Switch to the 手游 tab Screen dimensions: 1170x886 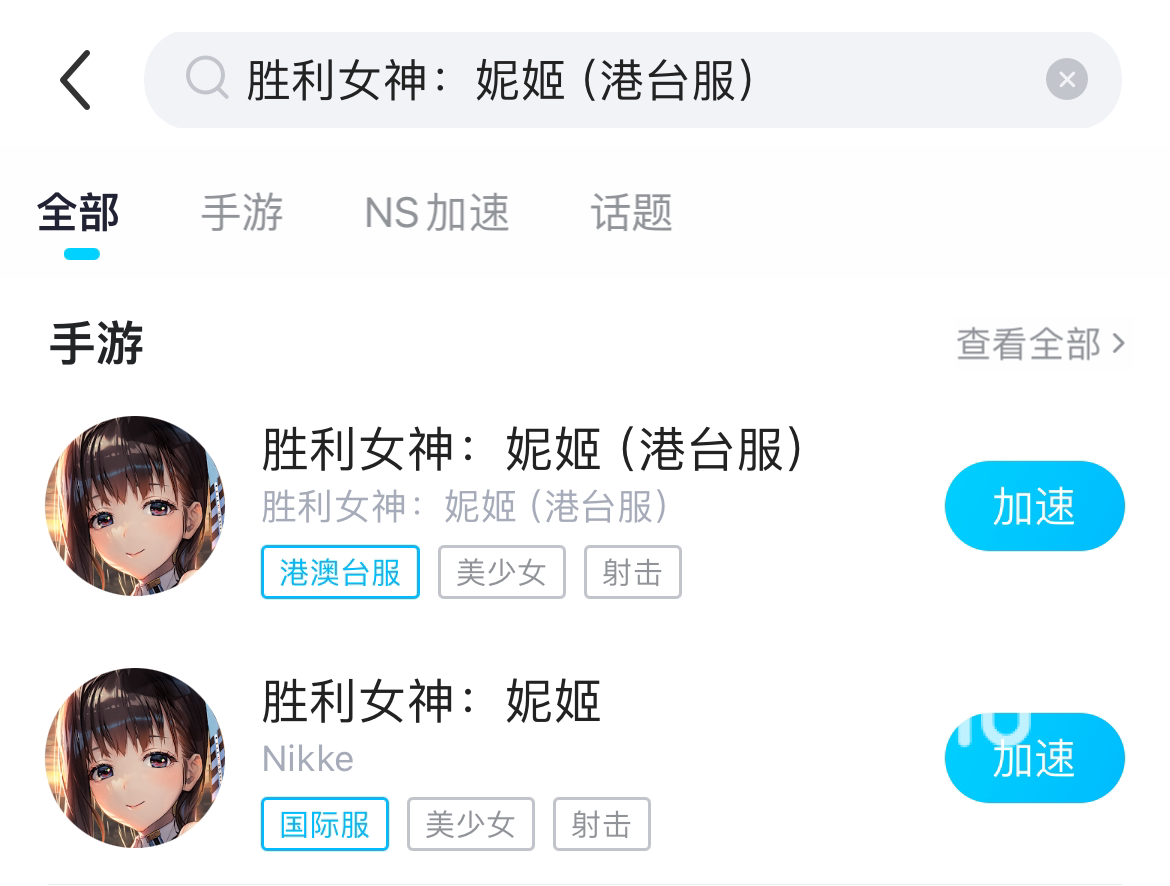tap(242, 213)
